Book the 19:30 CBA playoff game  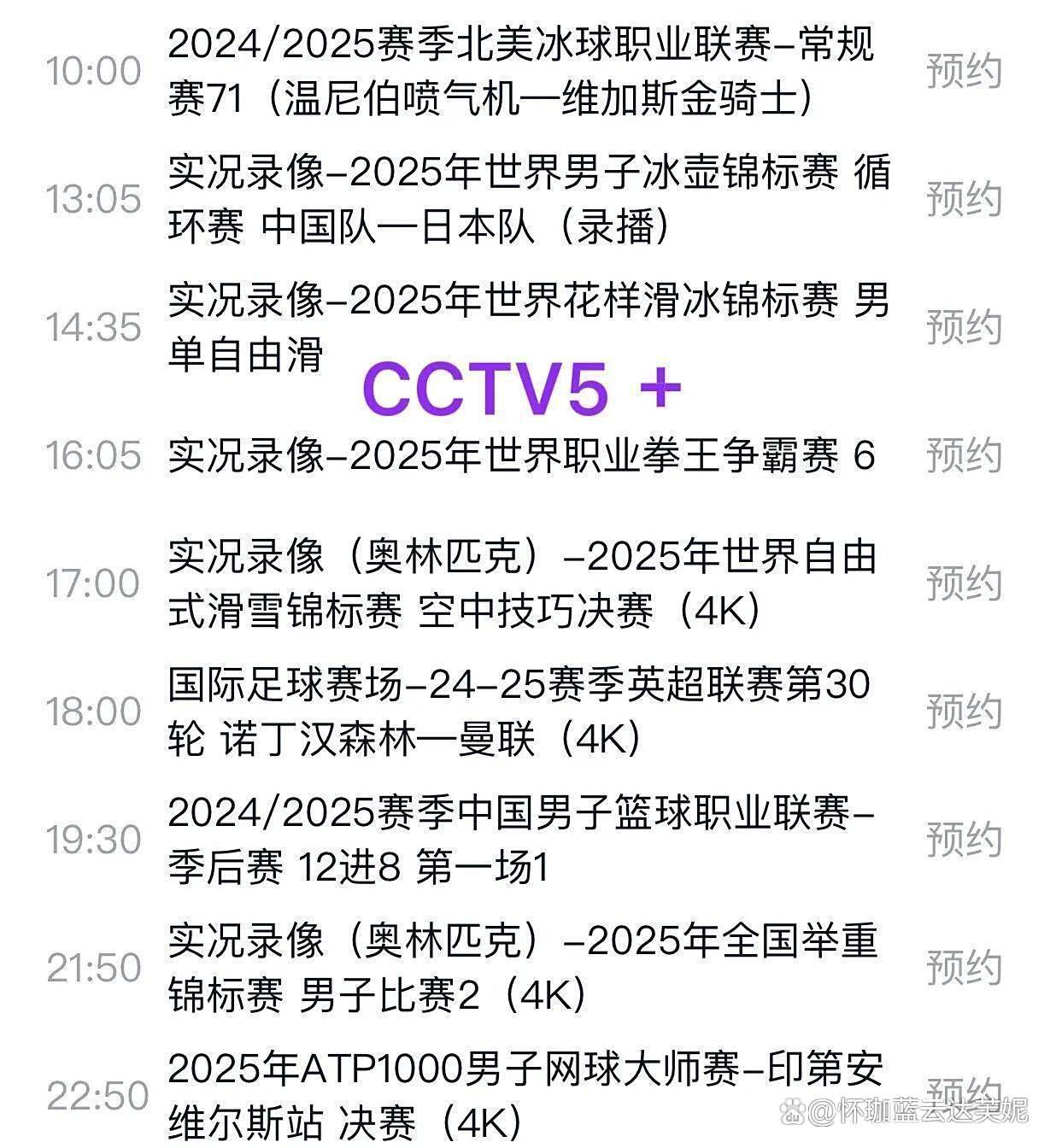pos(964,840)
